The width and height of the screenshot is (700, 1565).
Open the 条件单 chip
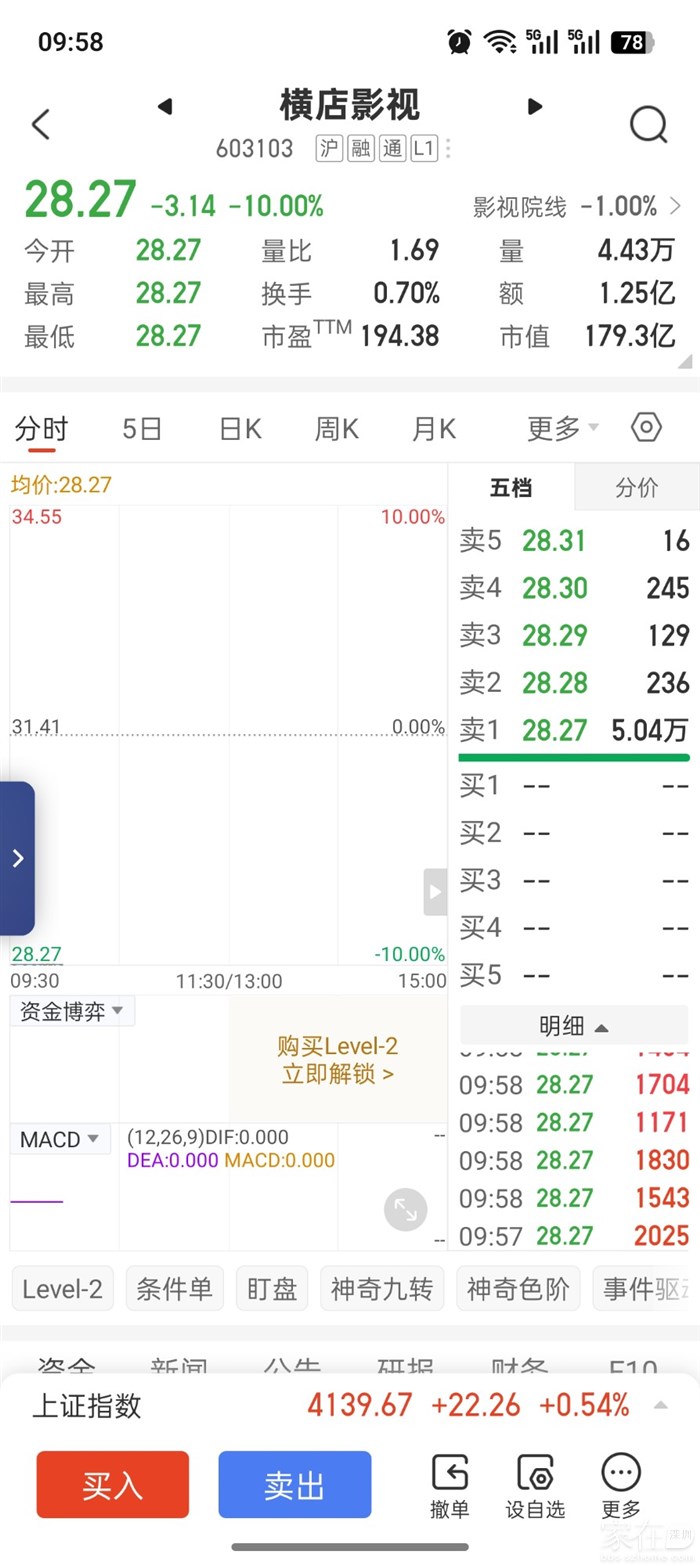[175, 1289]
